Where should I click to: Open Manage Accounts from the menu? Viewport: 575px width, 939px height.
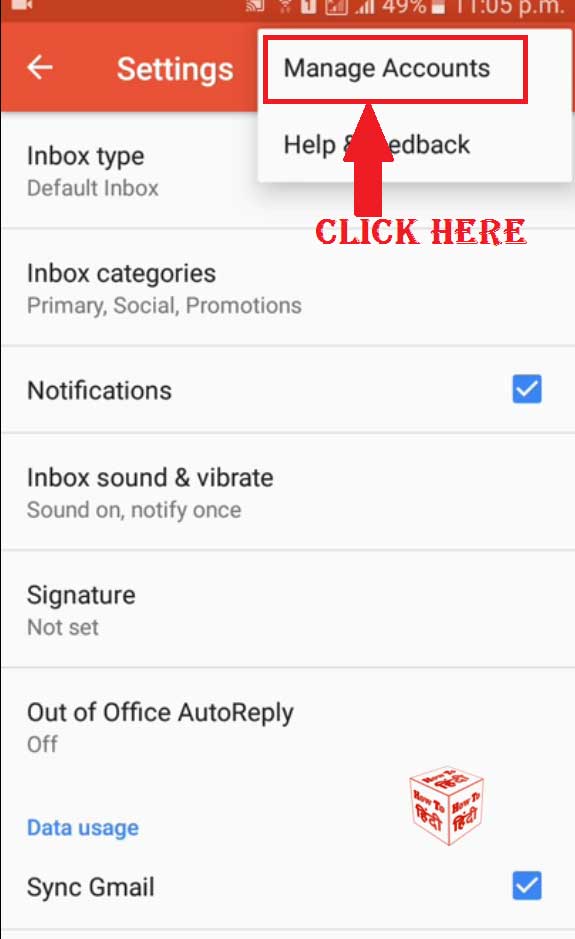tap(414, 68)
